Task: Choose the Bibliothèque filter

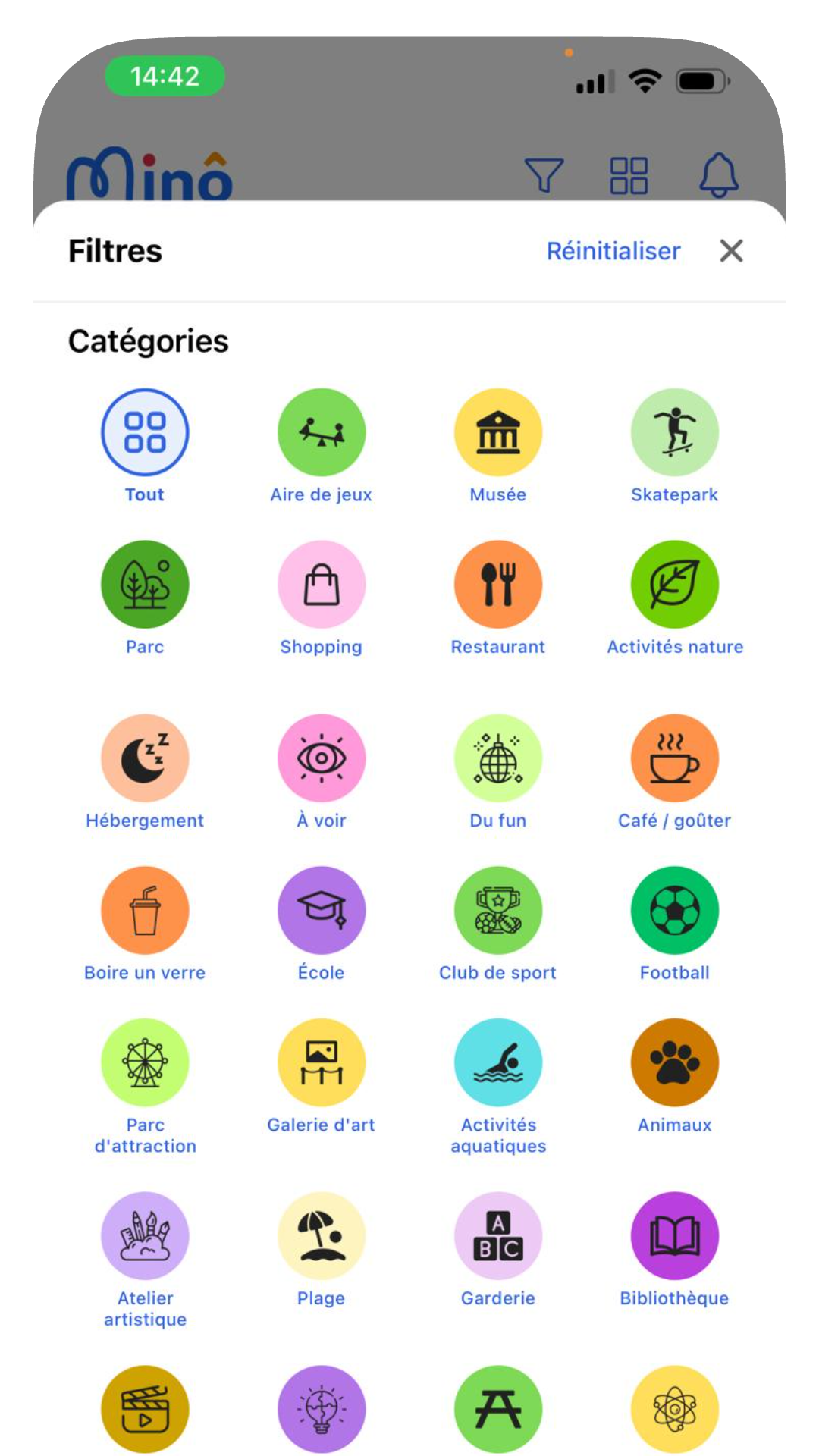Action: coord(674,1236)
